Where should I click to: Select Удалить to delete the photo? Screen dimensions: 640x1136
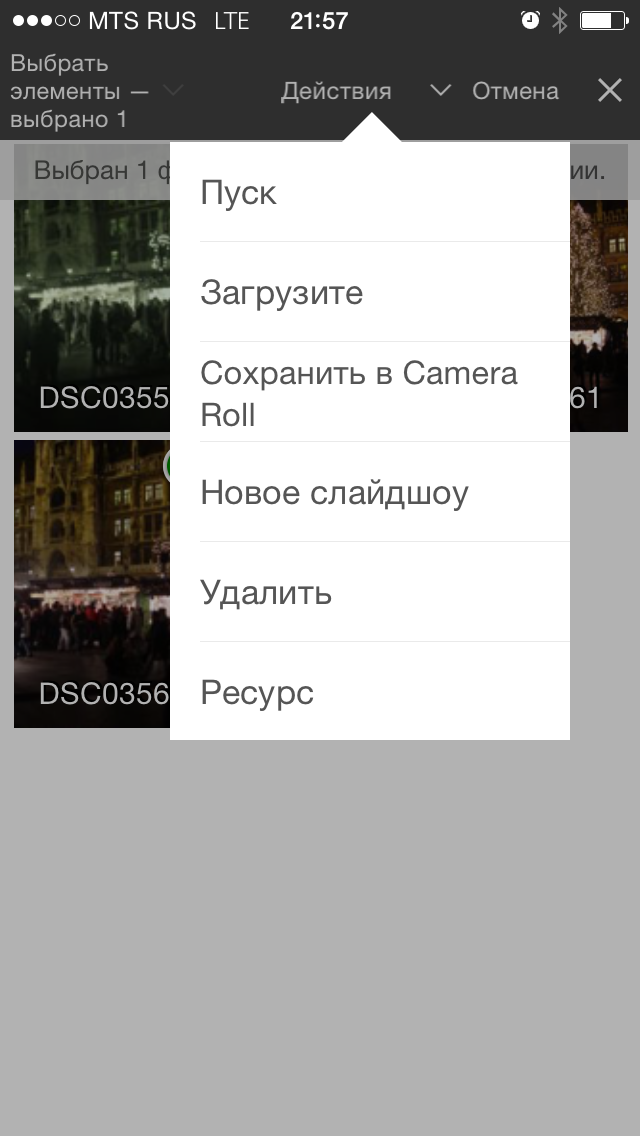coord(370,592)
